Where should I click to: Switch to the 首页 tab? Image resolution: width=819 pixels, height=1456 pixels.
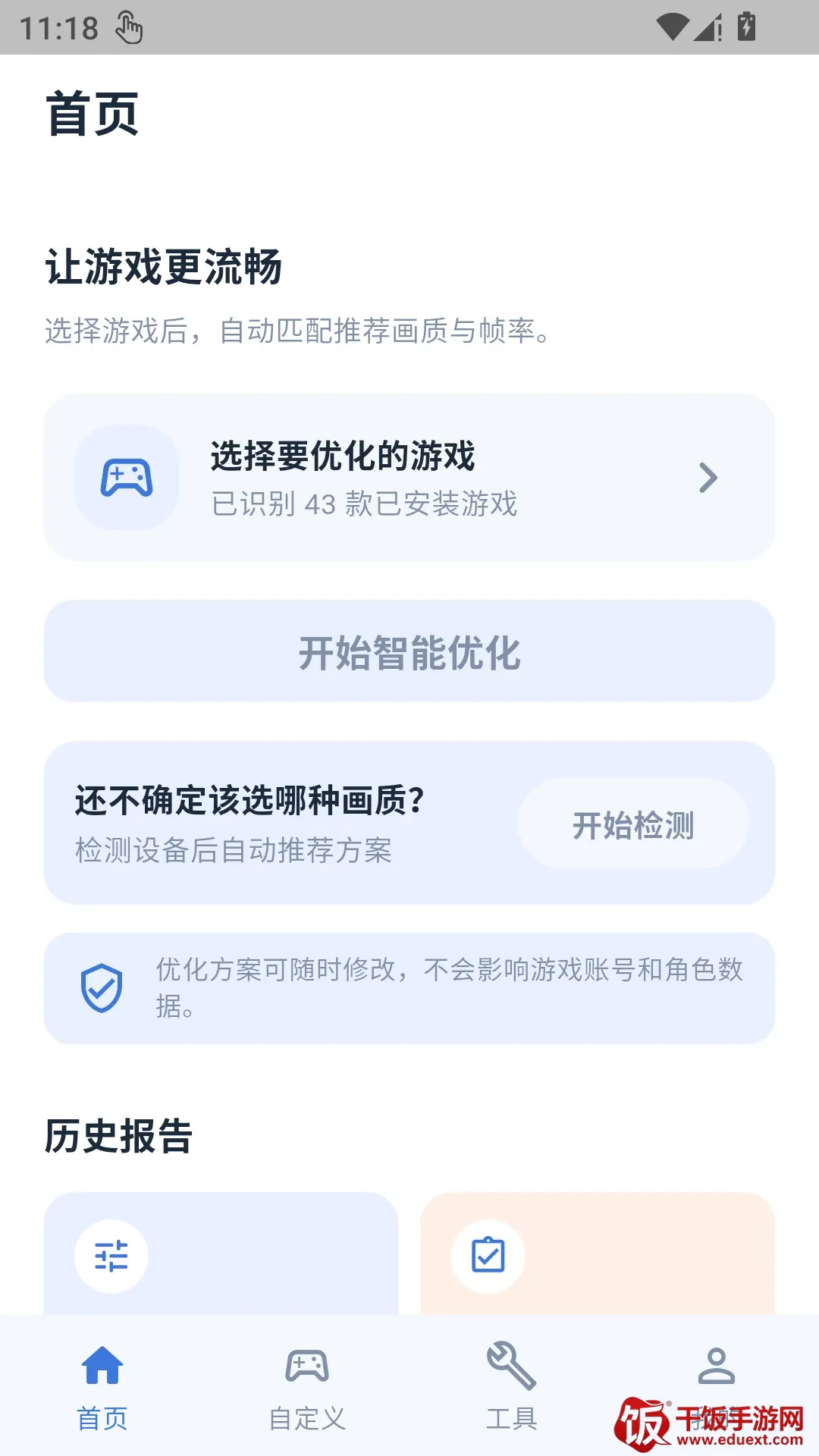tap(102, 1386)
